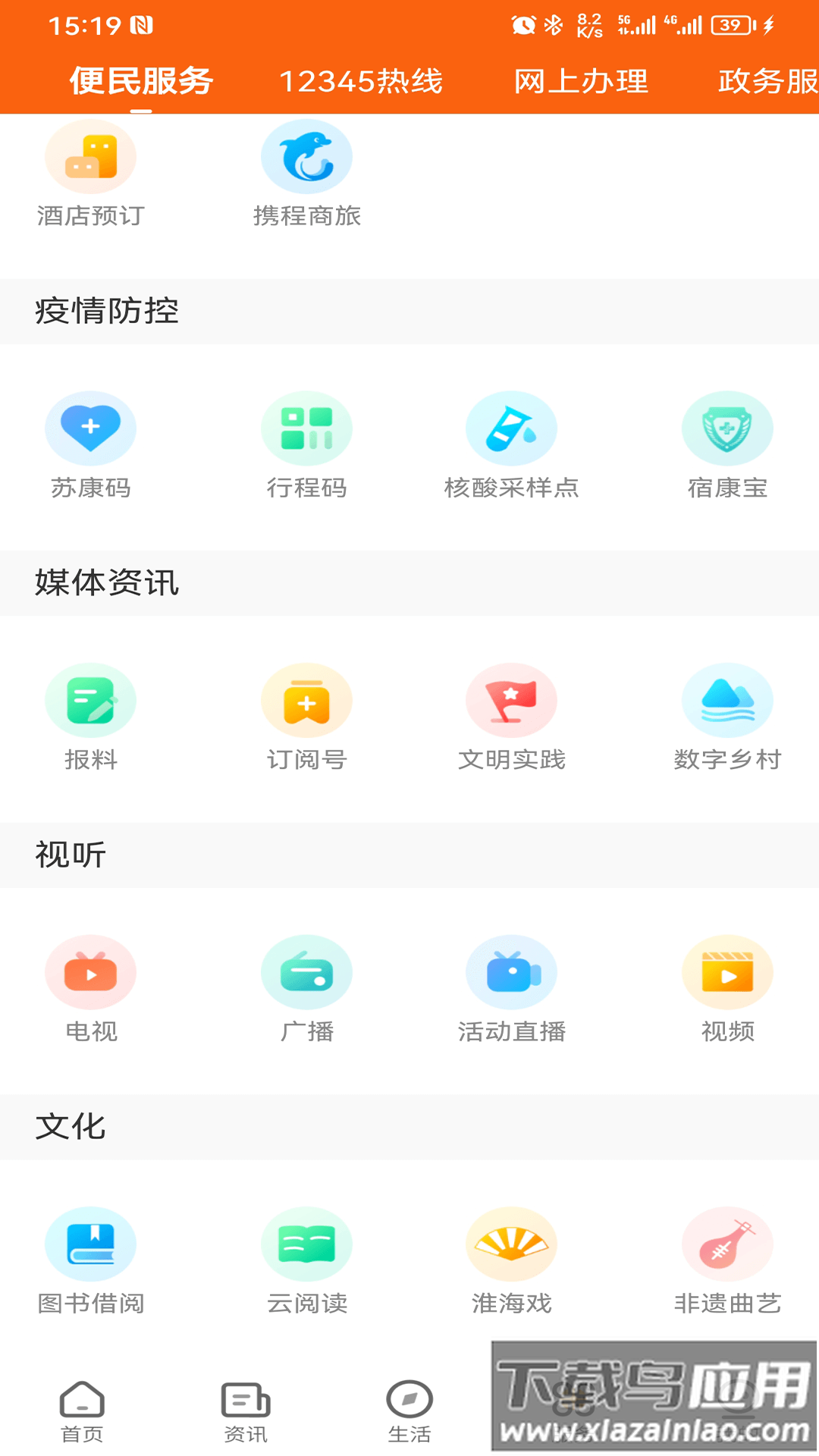Open the 苏康码 health code service

[91, 427]
